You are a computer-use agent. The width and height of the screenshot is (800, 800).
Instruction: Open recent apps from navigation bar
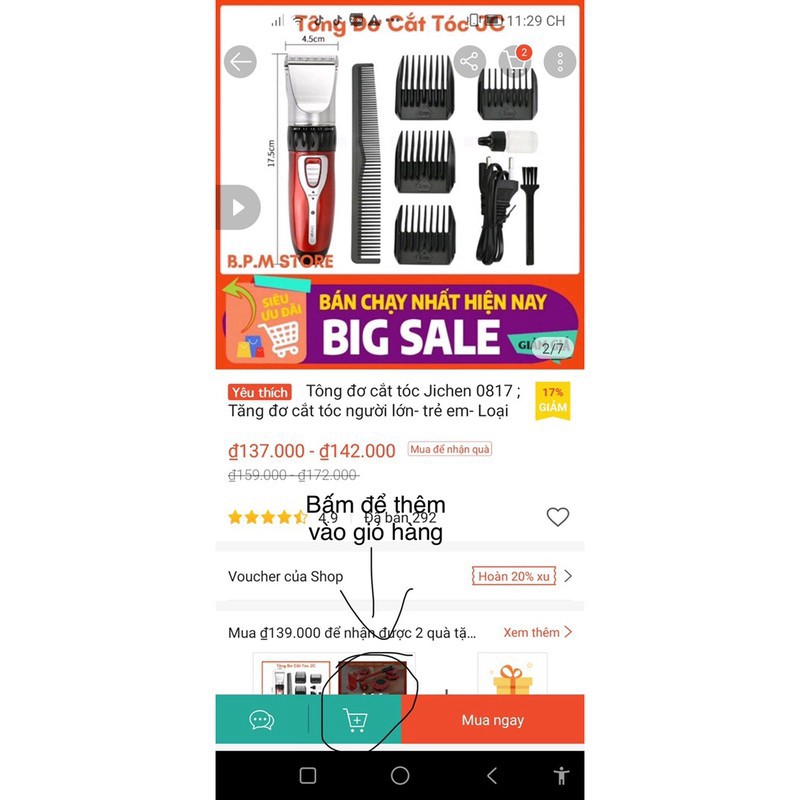click(308, 775)
